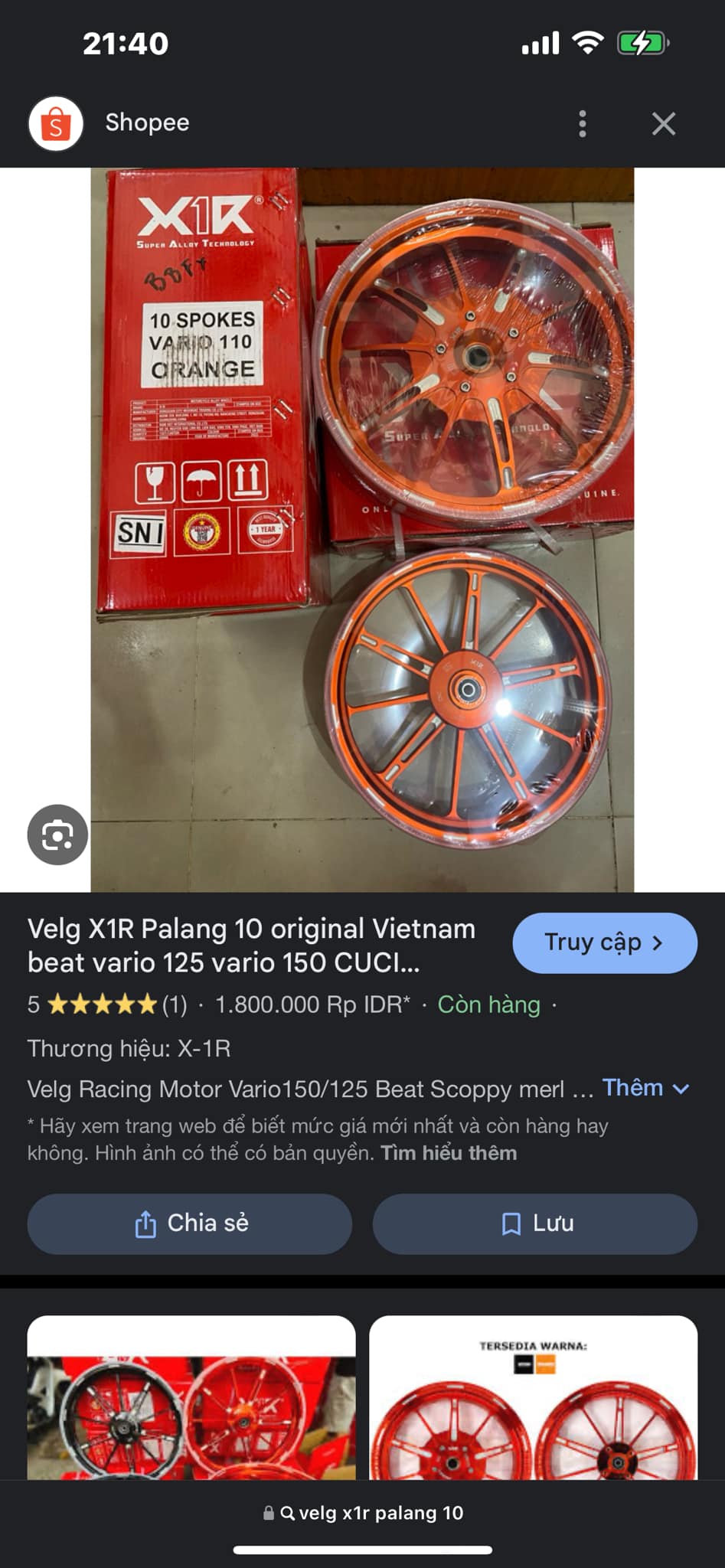Open the Tìm hiểu thêm link
The width and height of the screenshot is (725, 1568).
pyautogui.click(x=449, y=1153)
